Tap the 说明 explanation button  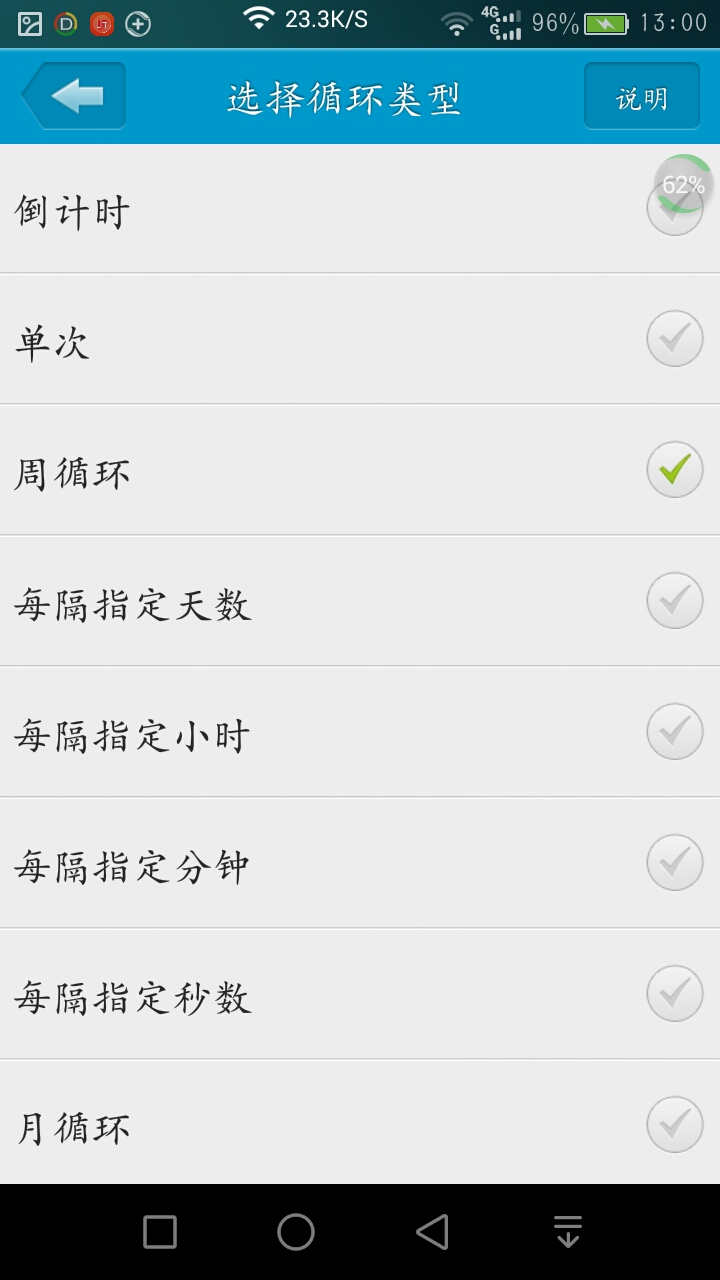pos(641,96)
